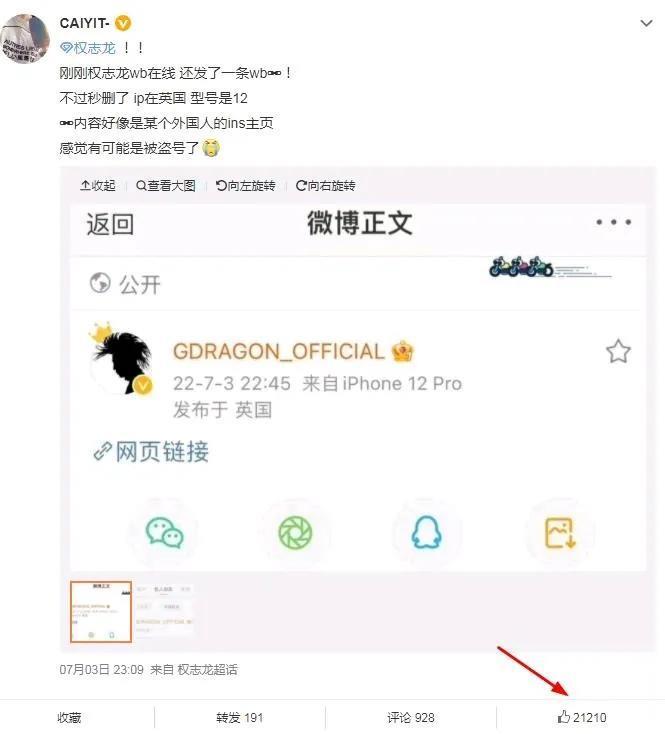Like the post with 21210 likes

pyautogui.click(x=582, y=717)
